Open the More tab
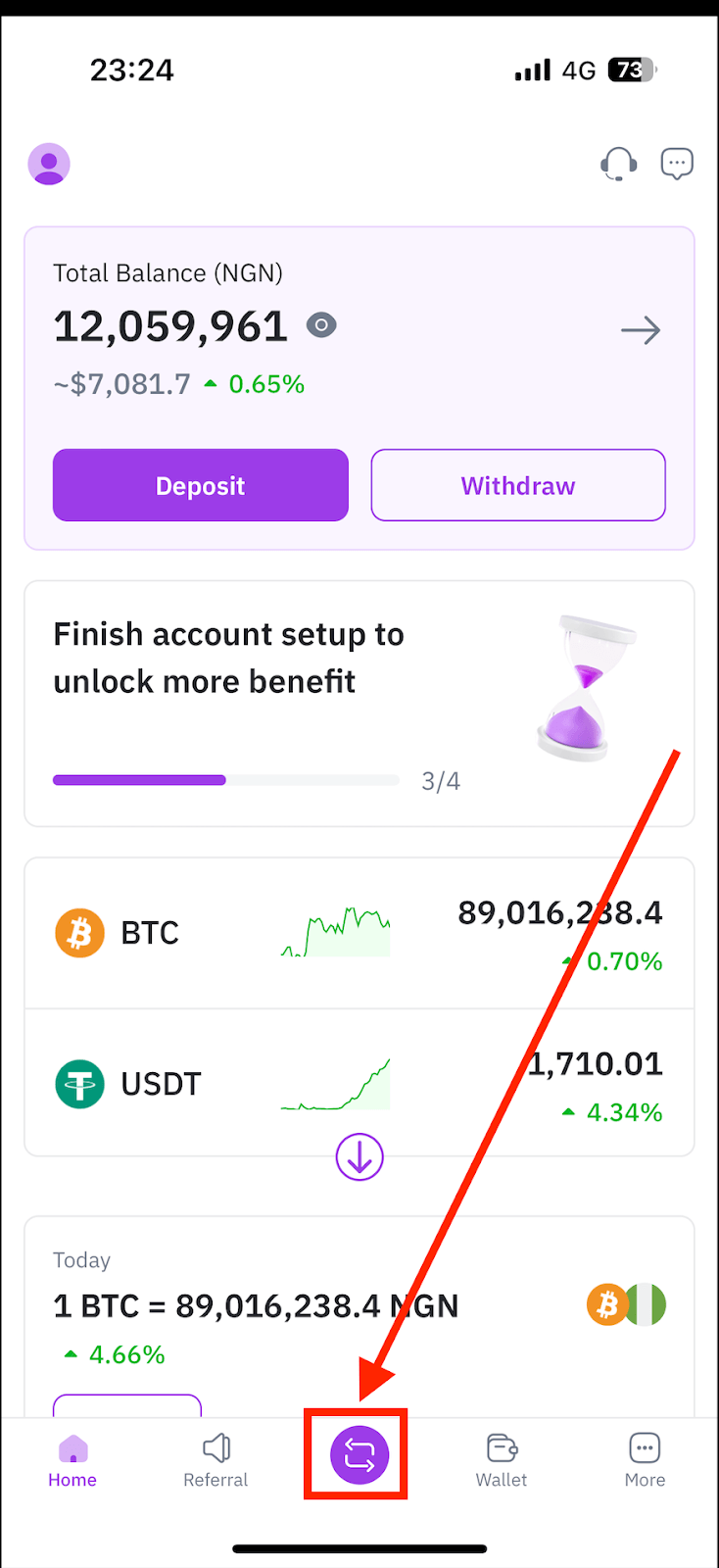Screen dimensions: 719x1568 click(x=645, y=1460)
